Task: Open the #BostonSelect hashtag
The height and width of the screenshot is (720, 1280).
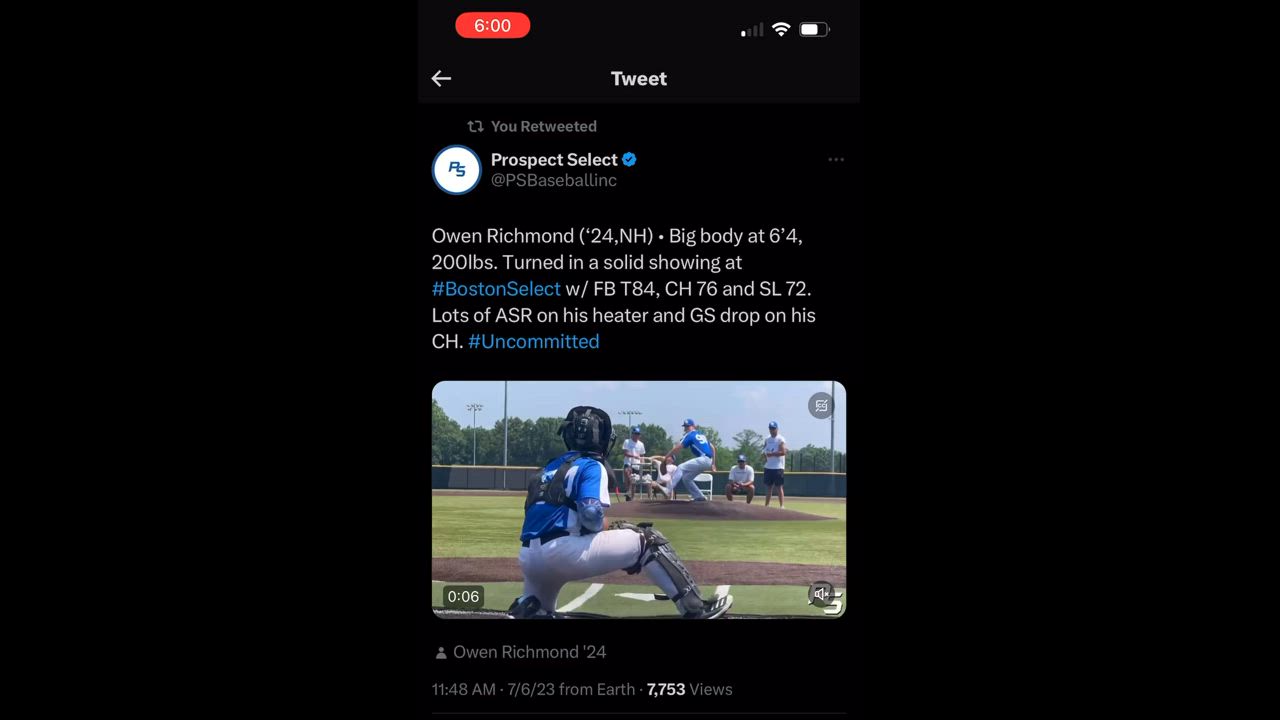Action: [496, 289]
